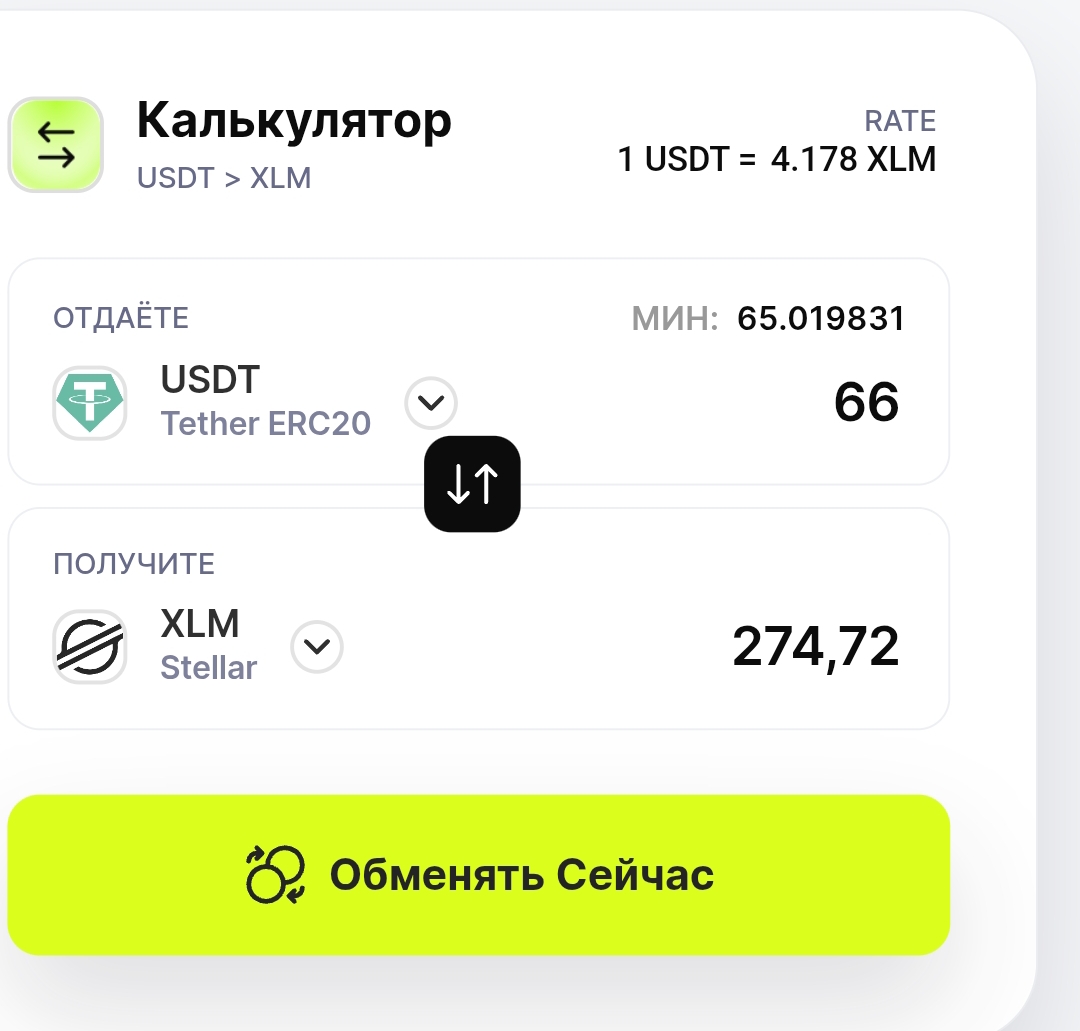This screenshot has height=1031, width=1080.
Task: Expand the XLM Stellar currency dropdown
Action: [x=317, y=647]
